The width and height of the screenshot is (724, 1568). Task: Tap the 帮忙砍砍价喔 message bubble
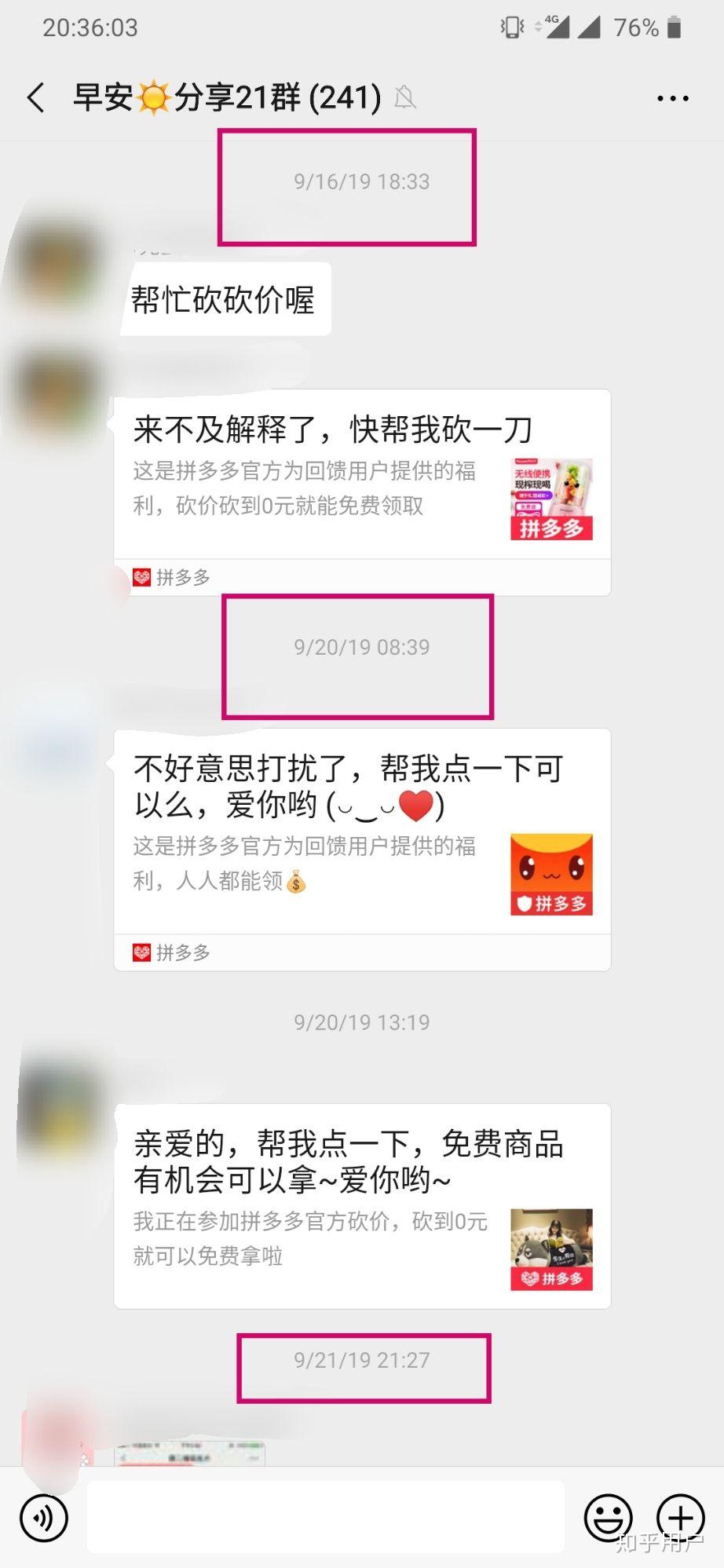point(224,300)
